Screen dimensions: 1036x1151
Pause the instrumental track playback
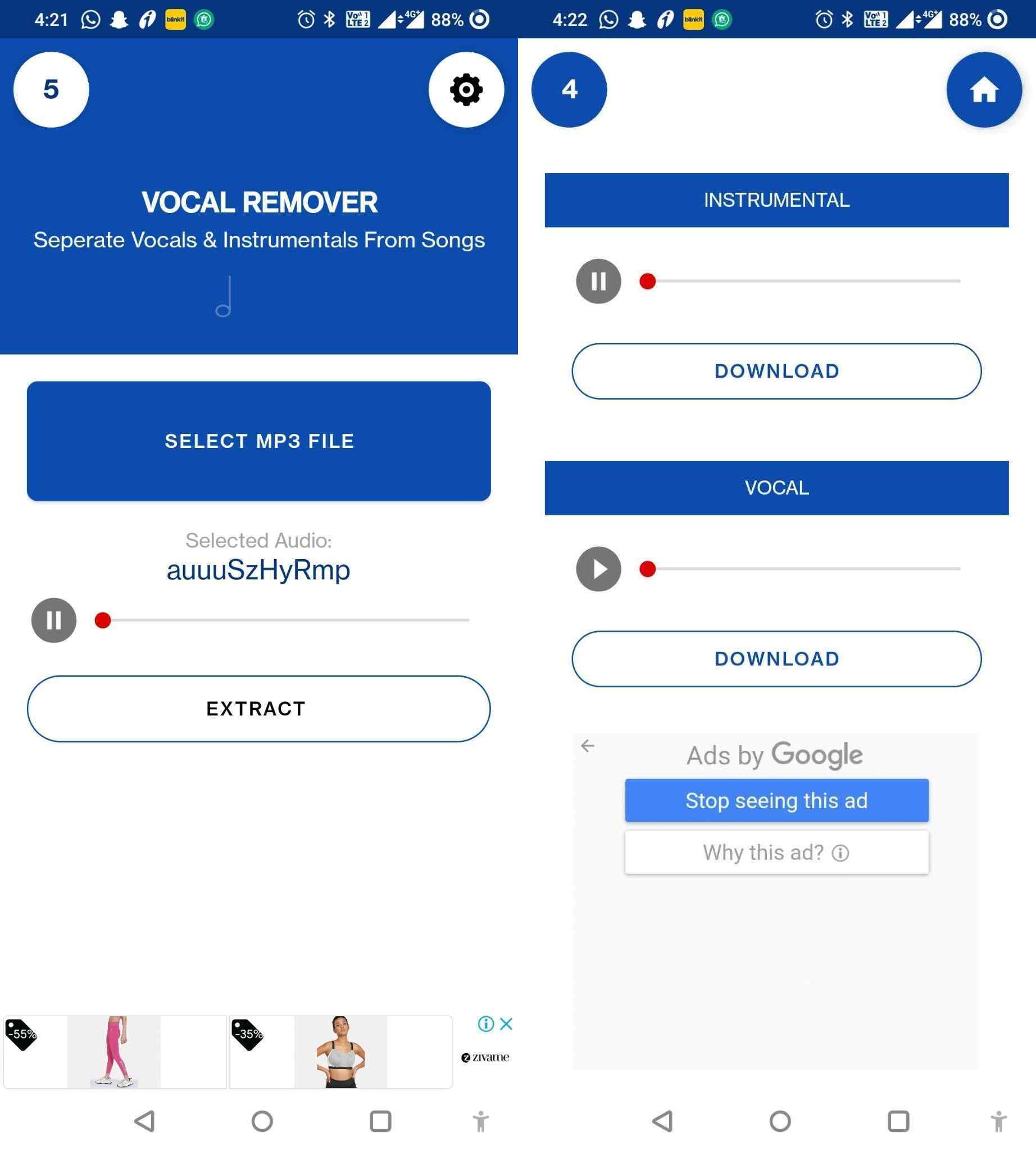pyautogui.click(x=598, y=281)
